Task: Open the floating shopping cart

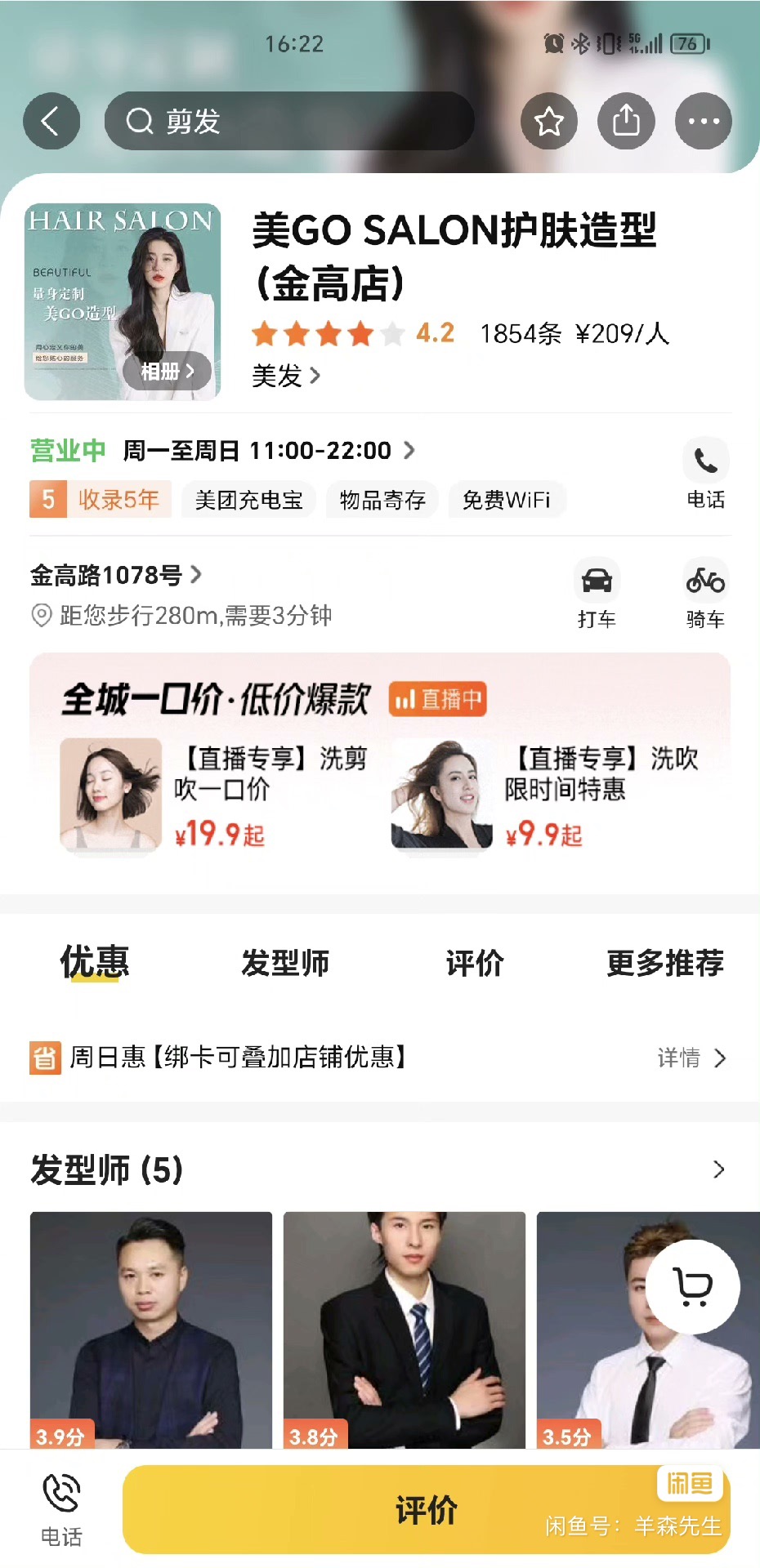Action: pos(694,1287)
